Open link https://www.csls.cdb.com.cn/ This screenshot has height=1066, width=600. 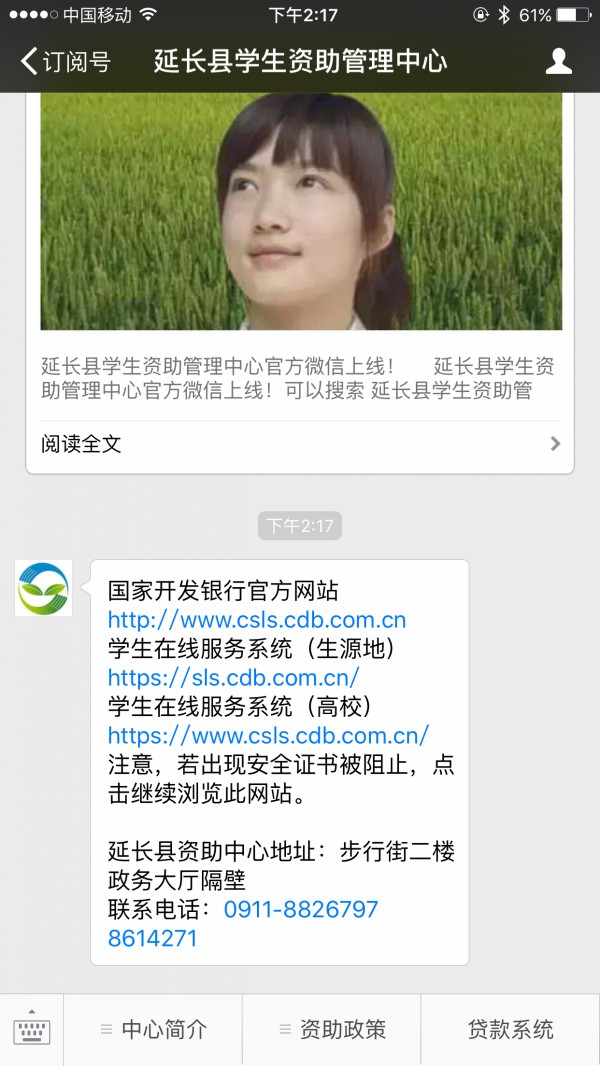point(268,736)
